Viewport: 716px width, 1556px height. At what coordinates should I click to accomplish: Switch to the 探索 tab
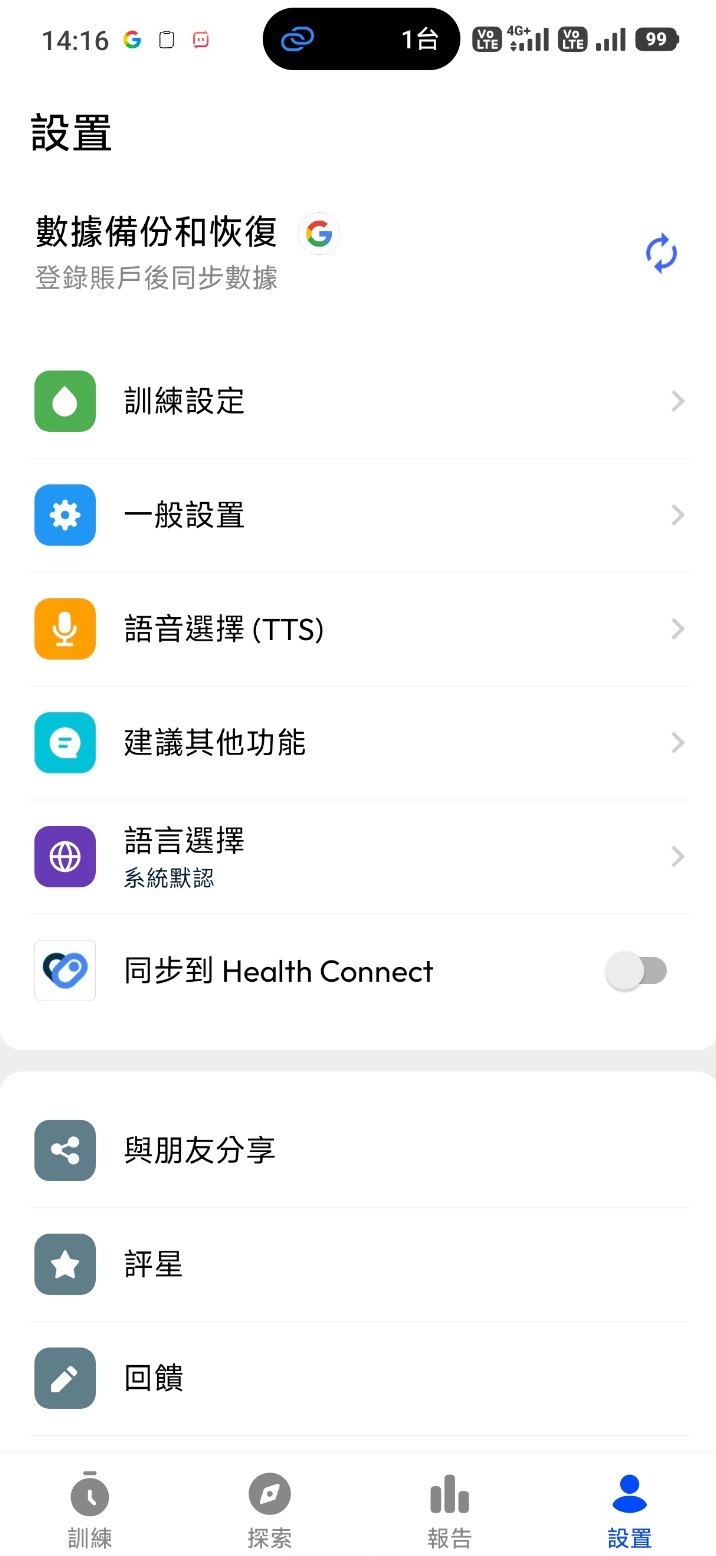click(269, 1510)
